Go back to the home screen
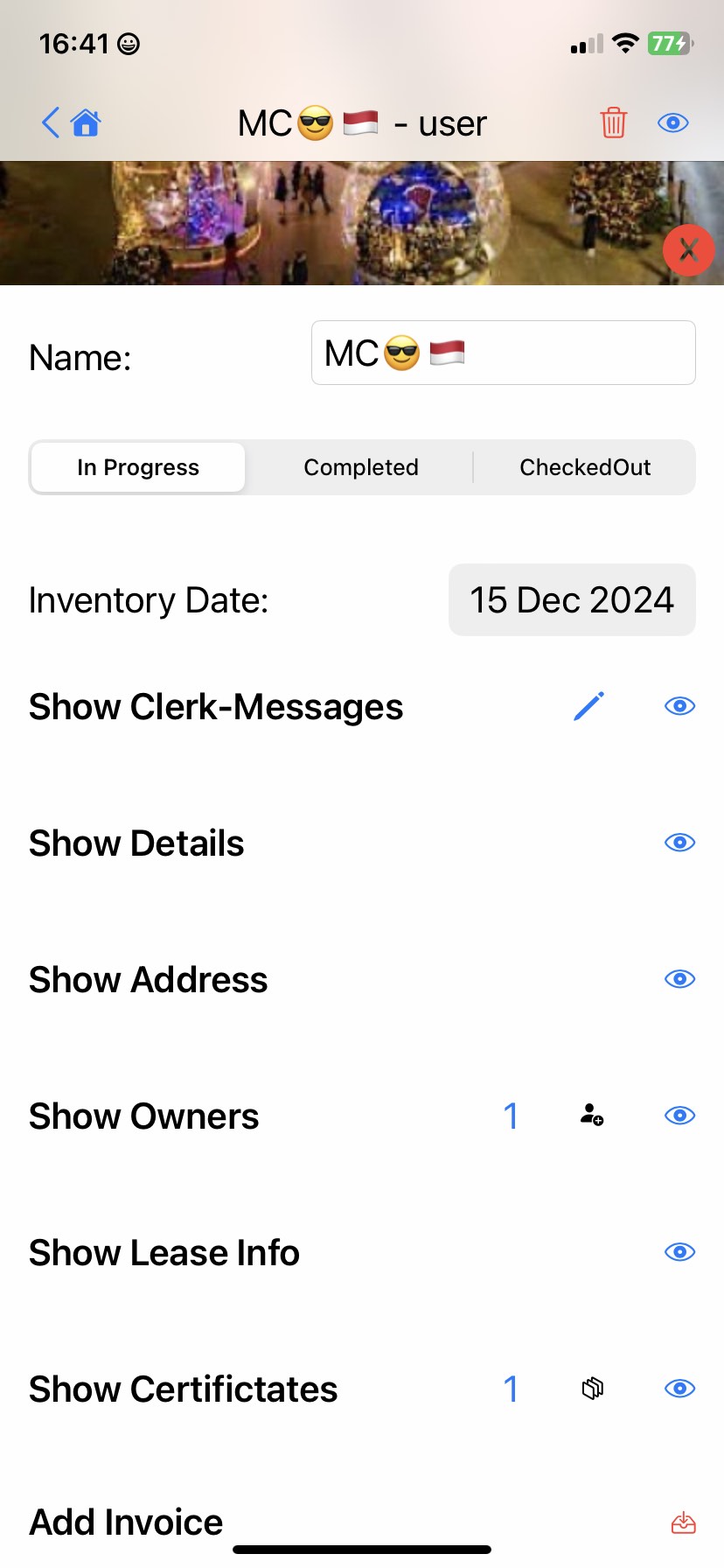The width and height of the screenshot is (724, 1568). coord(72,122)
